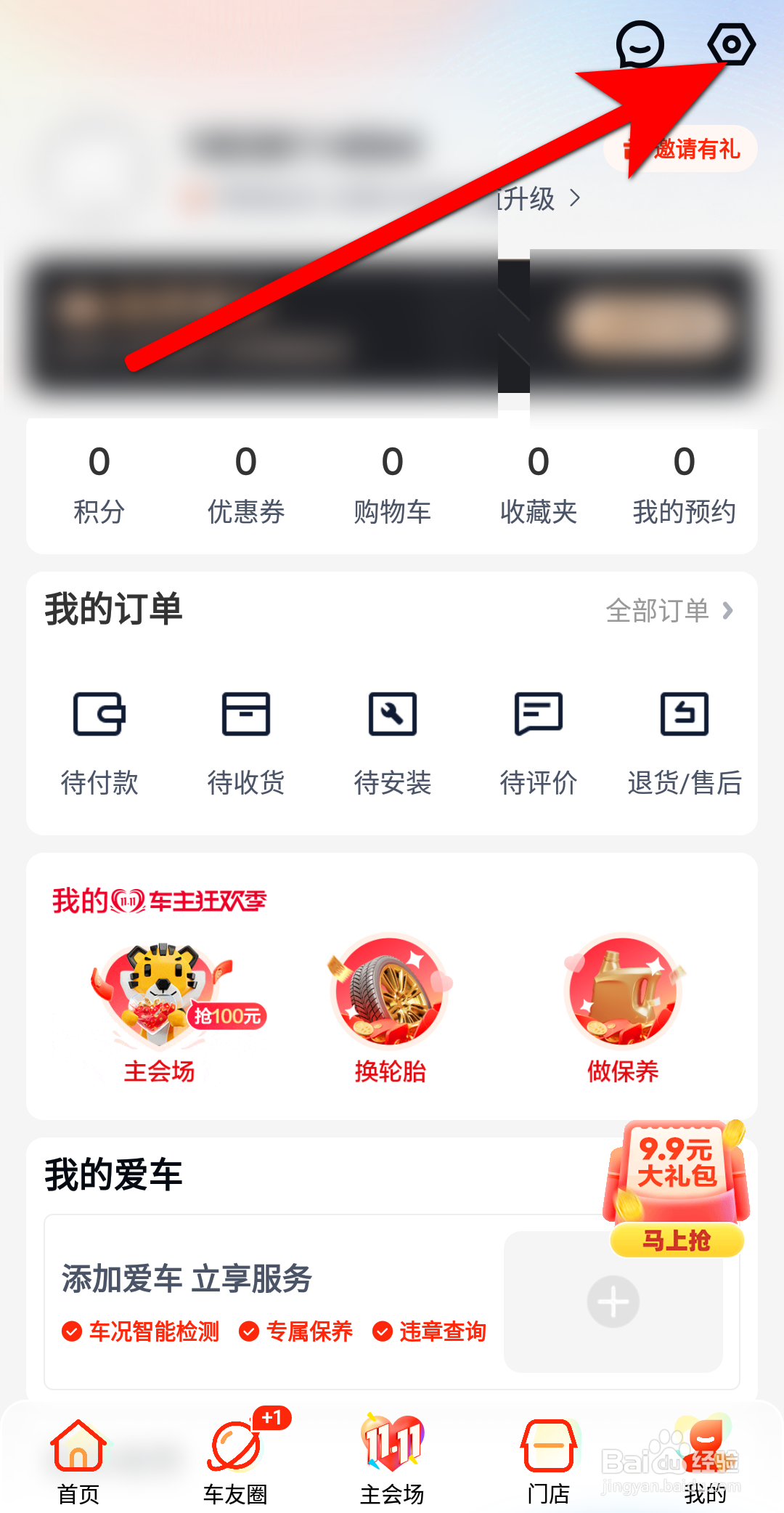Switch to the 首页 home tab

click(77, 1460)
